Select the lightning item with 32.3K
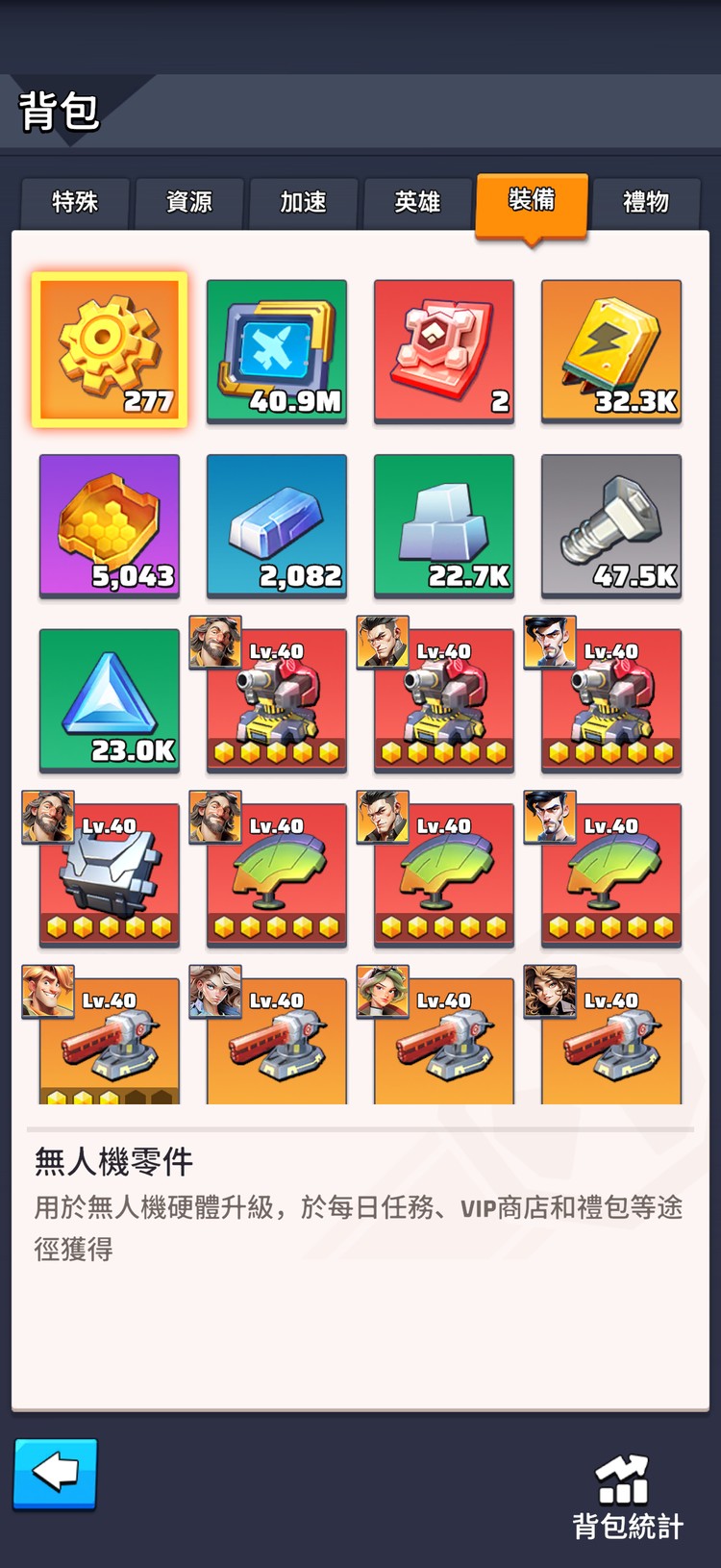This screenshot has width=721, height=1568. click(611, 350)
